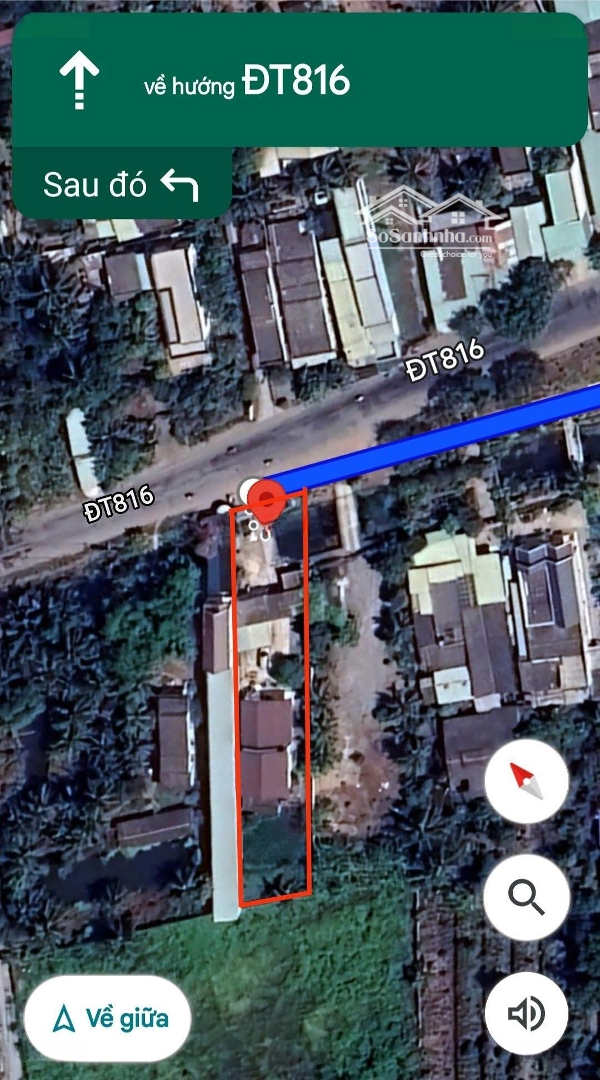Open the Sau đó next-turn panel
The height and width of the screenshot is (1080, 600).
pos(121,184)
